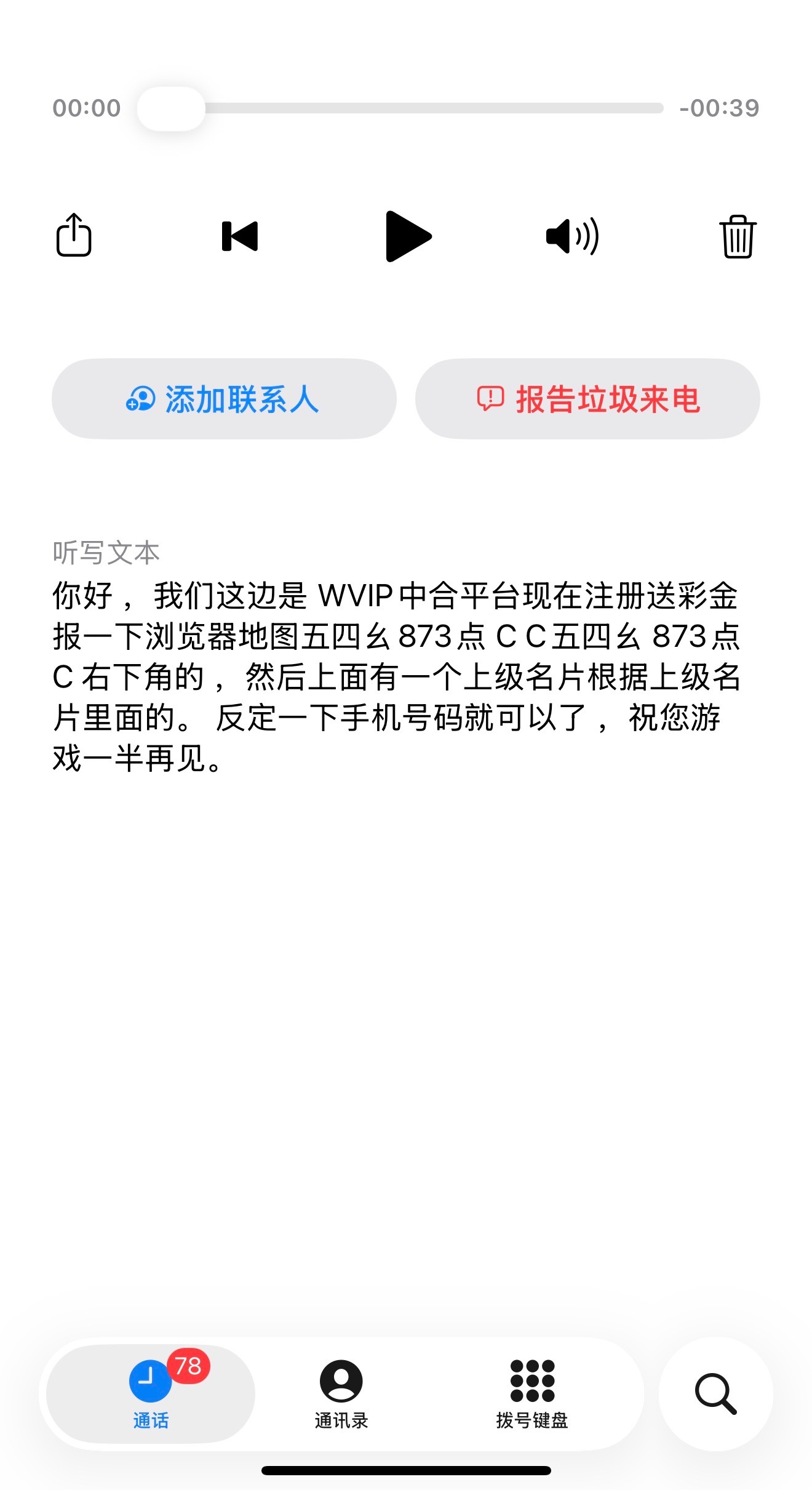Skip back to the recording's start
Screen dimensions: 812x1490
(x=240, y=236)
